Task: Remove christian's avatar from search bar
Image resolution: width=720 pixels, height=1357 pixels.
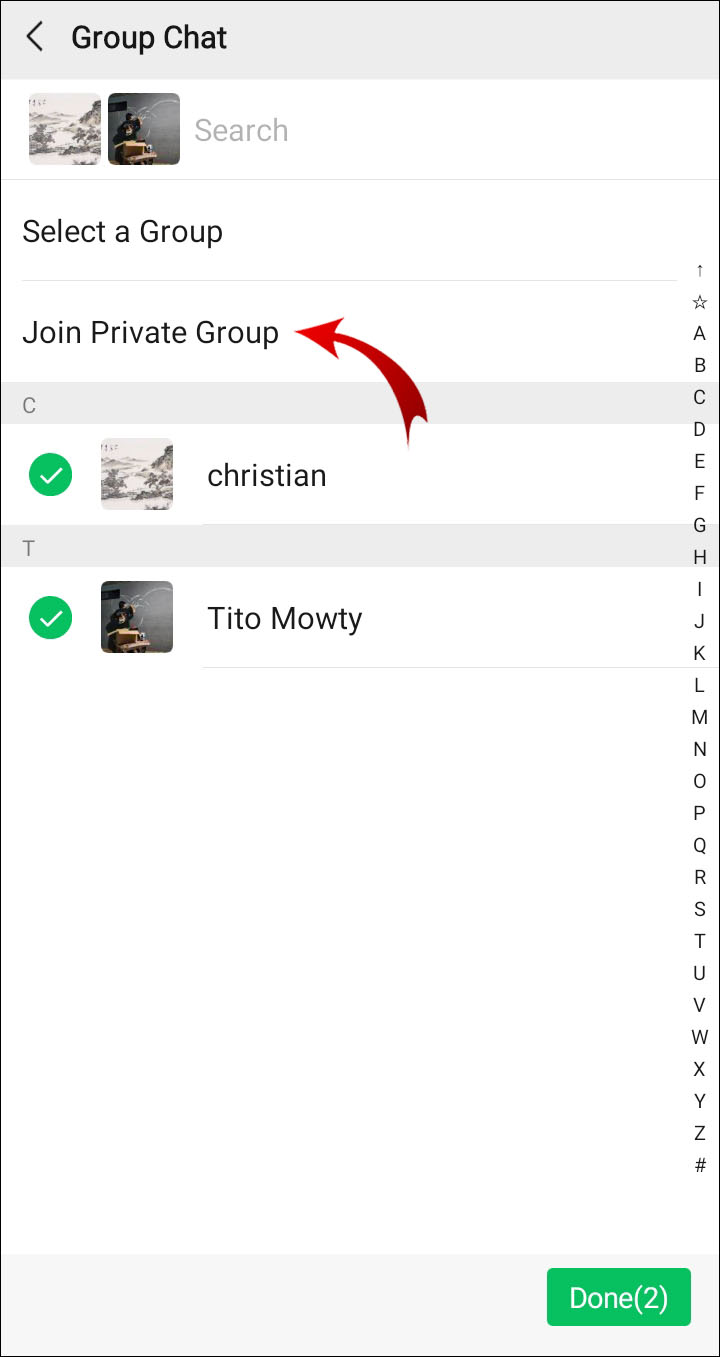Action: click(65, 129)
